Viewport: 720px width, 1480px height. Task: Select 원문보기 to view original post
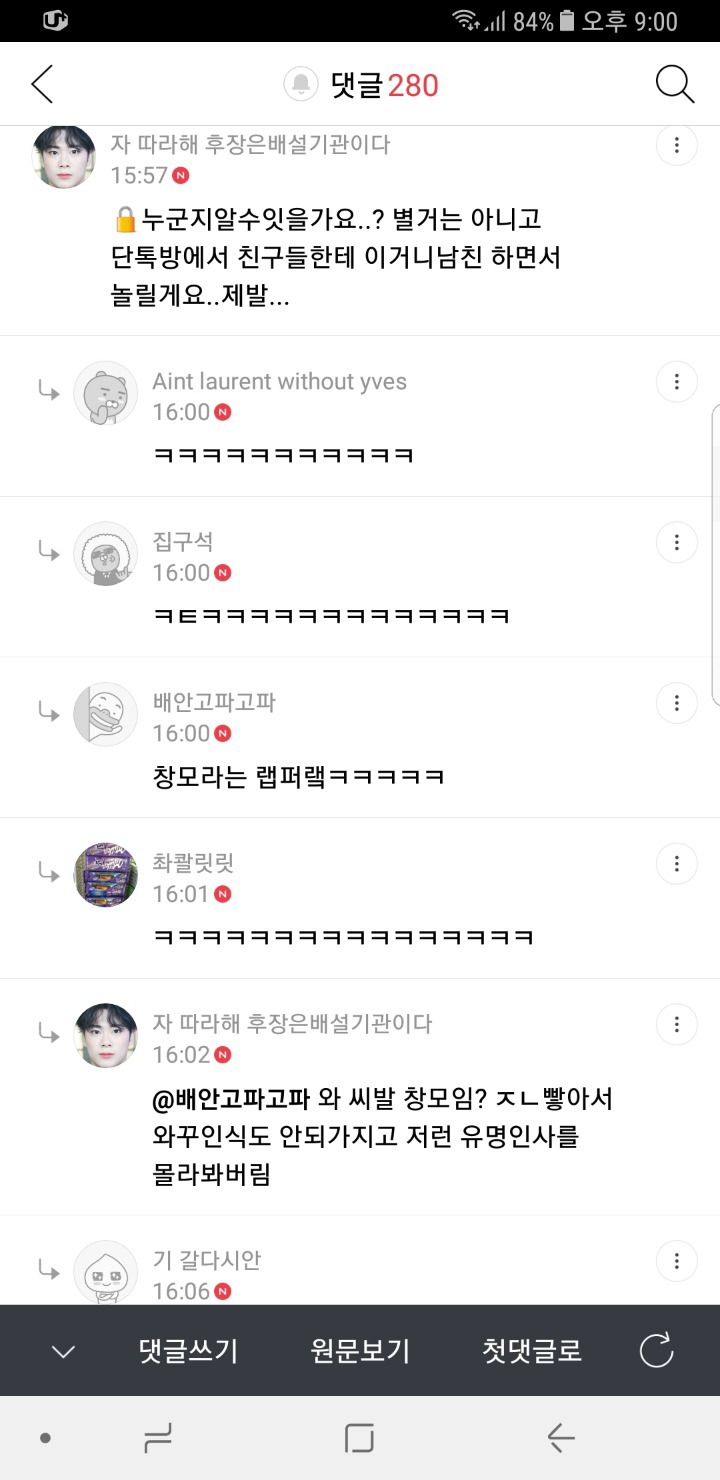tap(360, 1351)
